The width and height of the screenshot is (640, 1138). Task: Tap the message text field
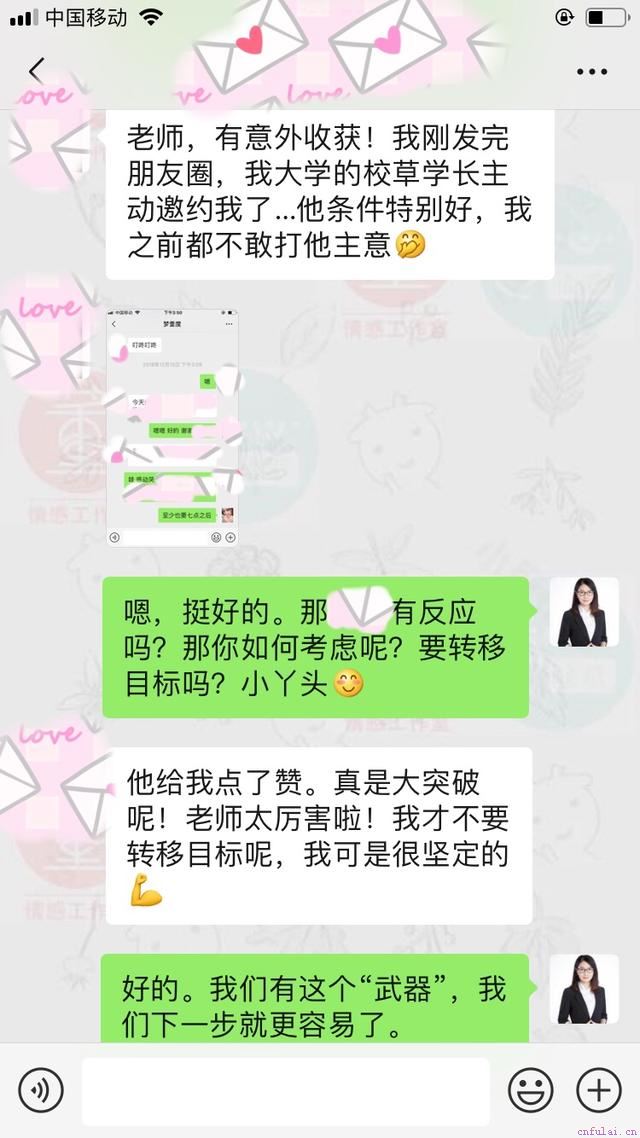[x=286, y=1090]
